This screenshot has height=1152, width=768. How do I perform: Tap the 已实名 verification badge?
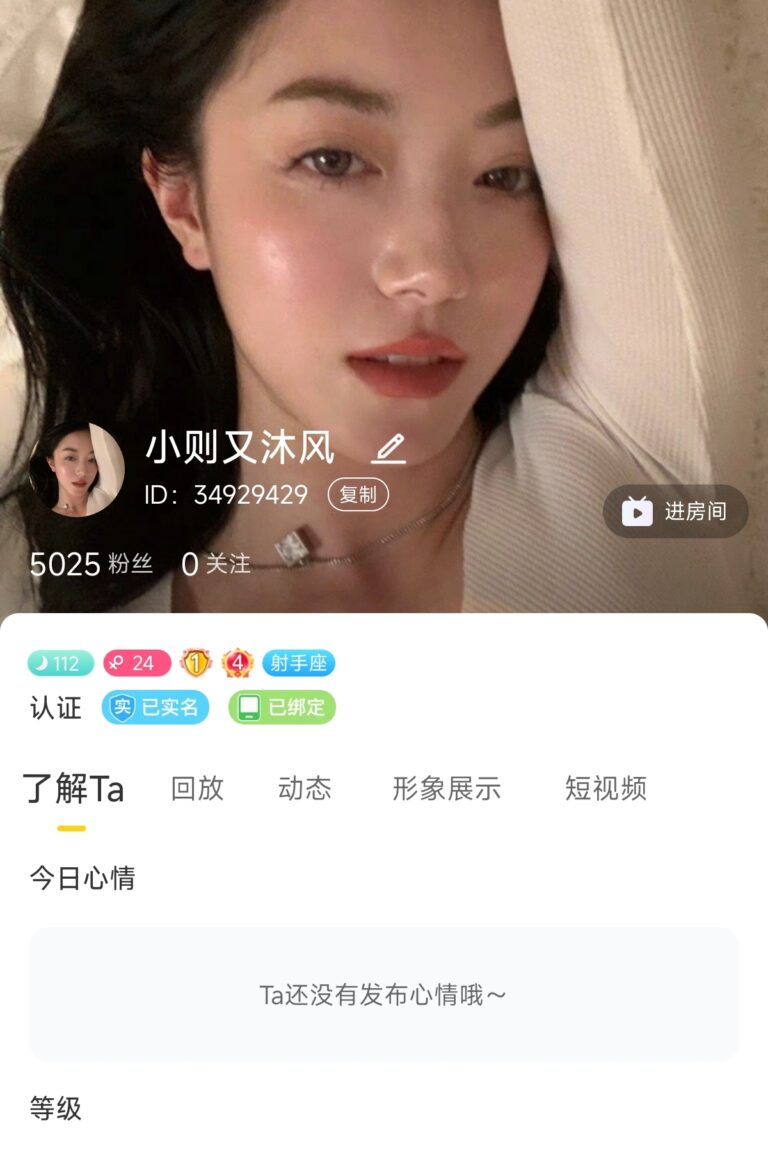click(156, 708)
